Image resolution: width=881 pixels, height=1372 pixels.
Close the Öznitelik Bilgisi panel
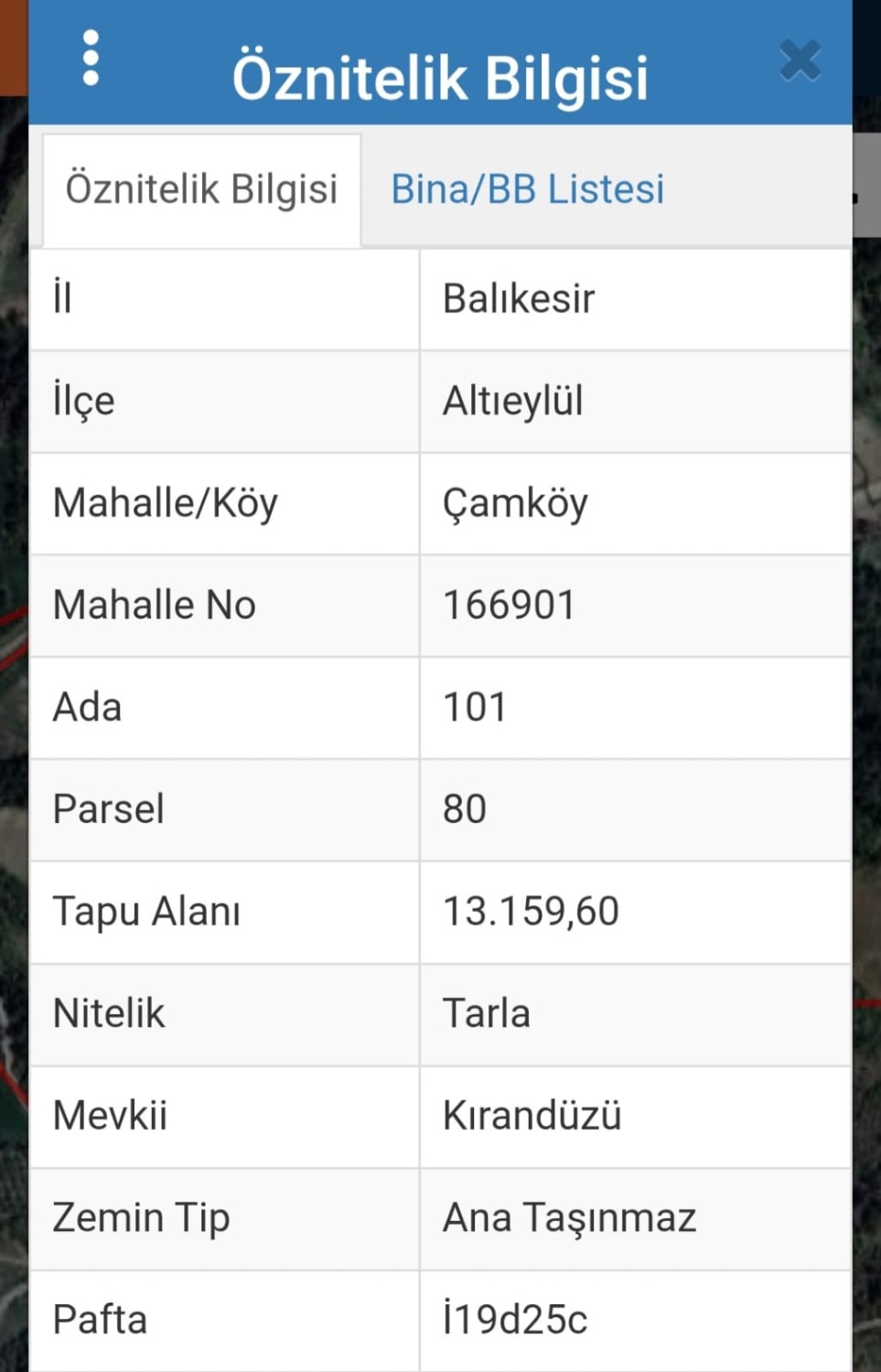click(x=800, y=62)
